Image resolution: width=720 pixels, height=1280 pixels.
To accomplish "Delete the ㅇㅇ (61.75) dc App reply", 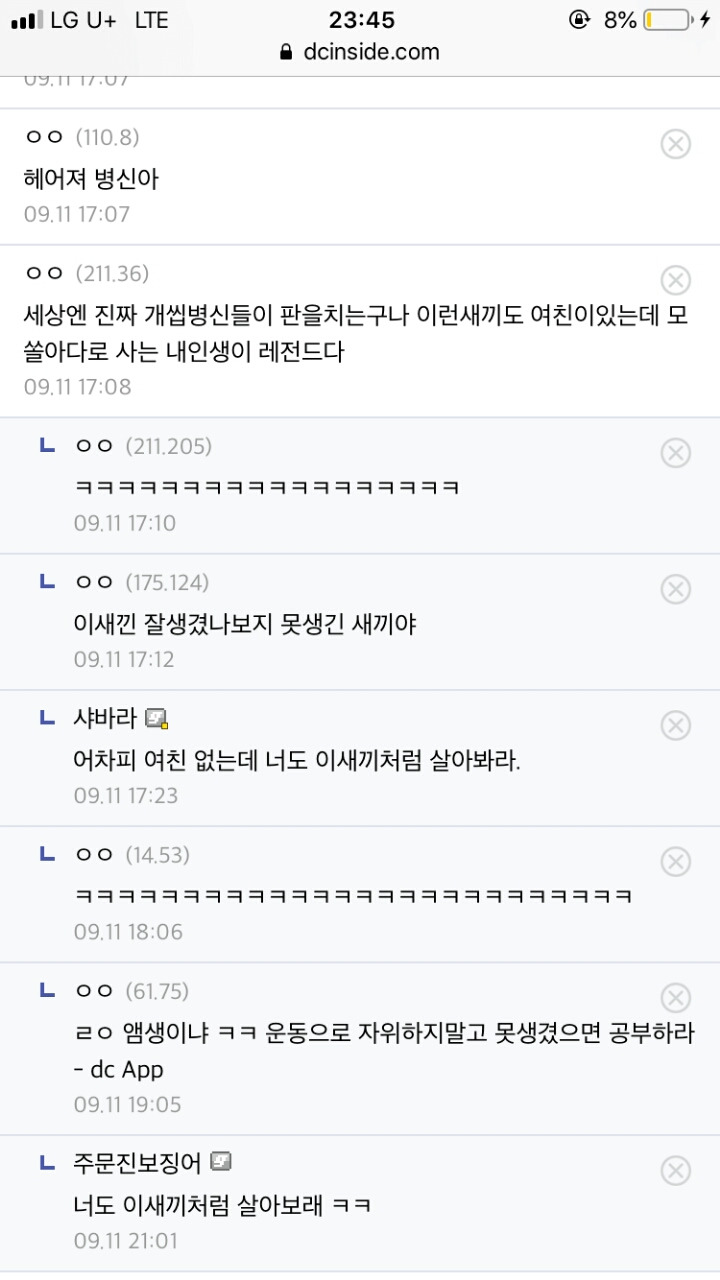I will click(676, 998).
